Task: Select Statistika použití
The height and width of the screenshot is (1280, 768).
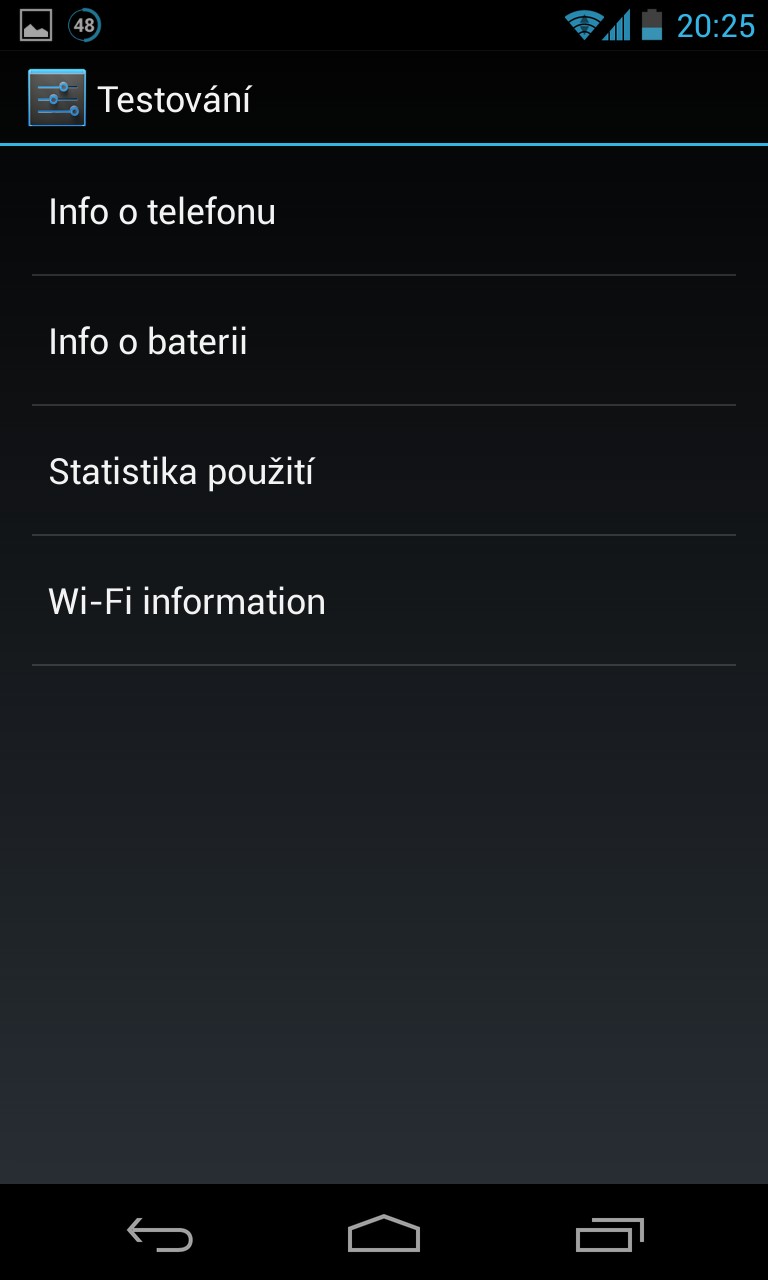Action: click(x=384, y=471)
